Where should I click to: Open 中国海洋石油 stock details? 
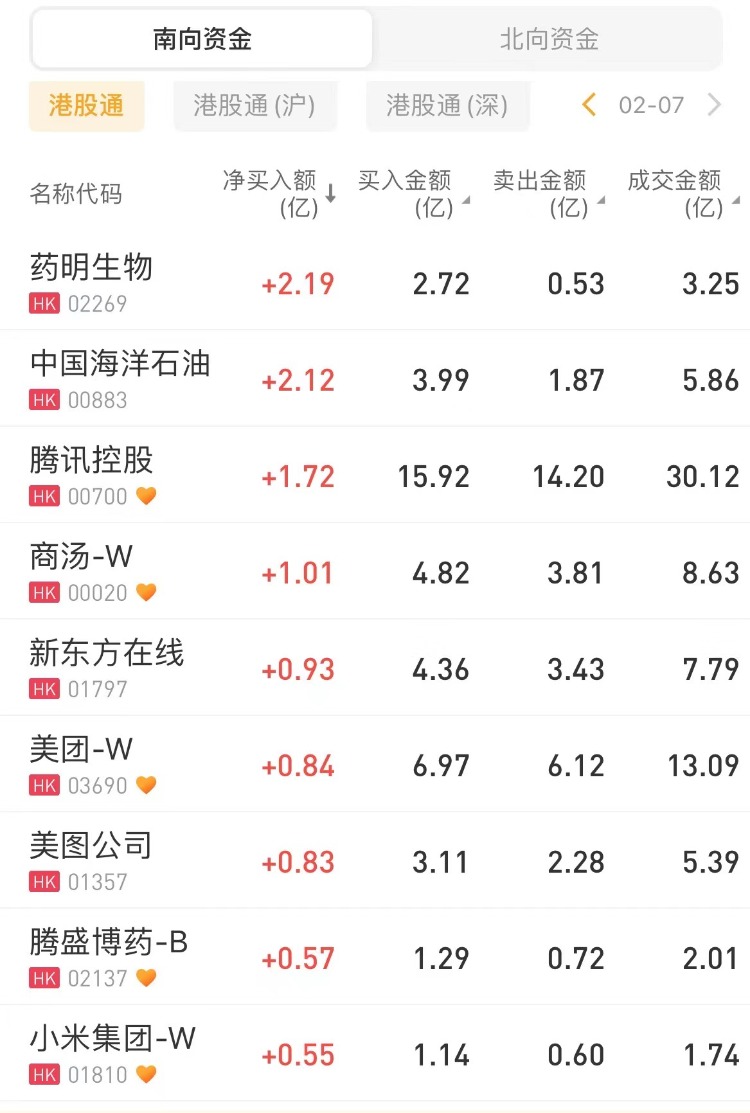[x=120, y=364]
